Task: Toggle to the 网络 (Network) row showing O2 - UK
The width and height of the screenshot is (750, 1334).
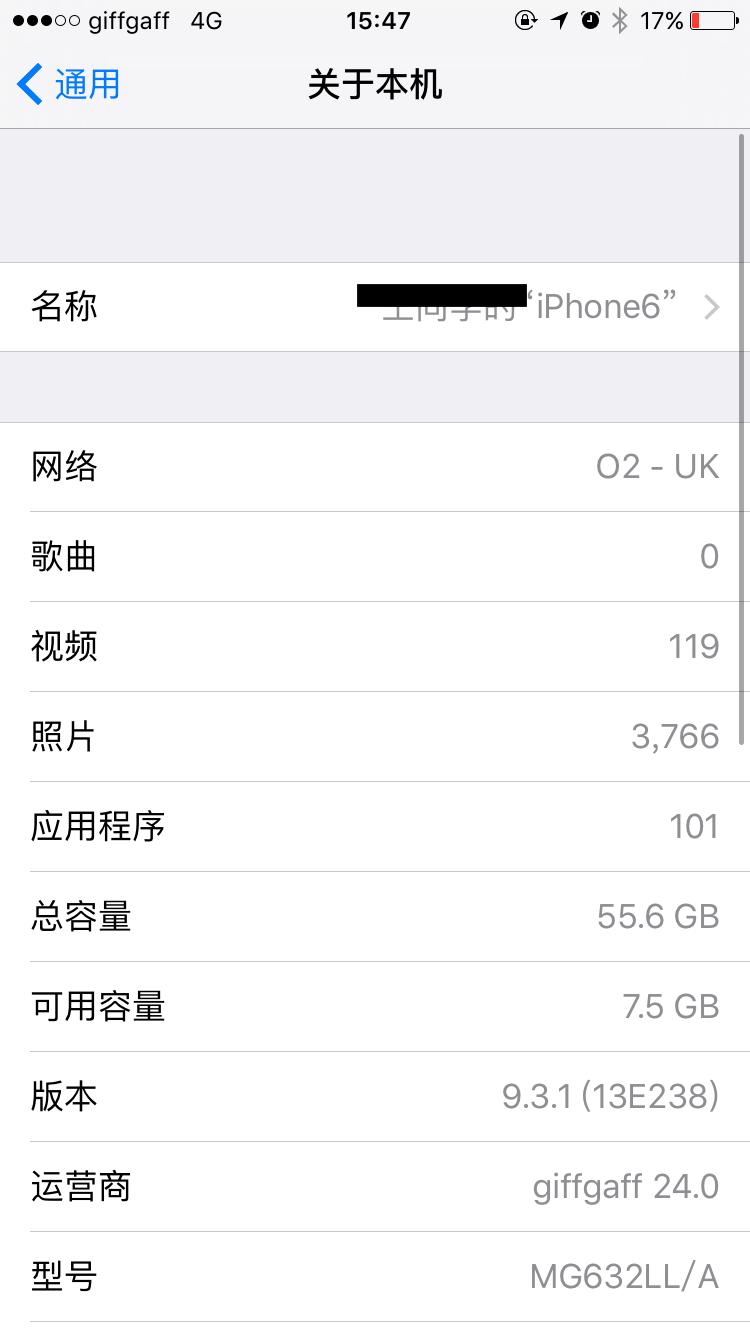Action: pos(375,465)
